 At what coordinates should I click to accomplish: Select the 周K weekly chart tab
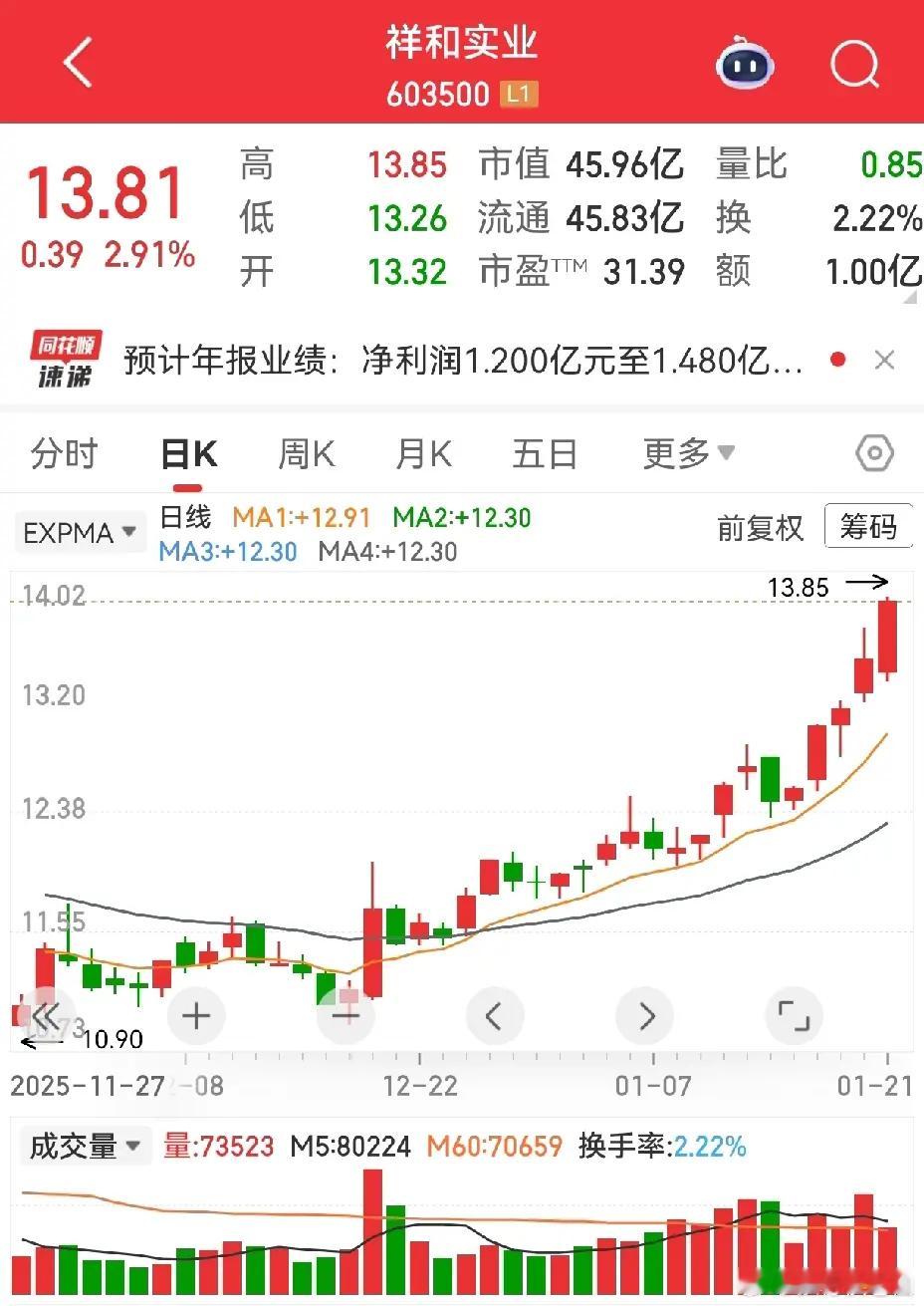click(x=305, y=453)
